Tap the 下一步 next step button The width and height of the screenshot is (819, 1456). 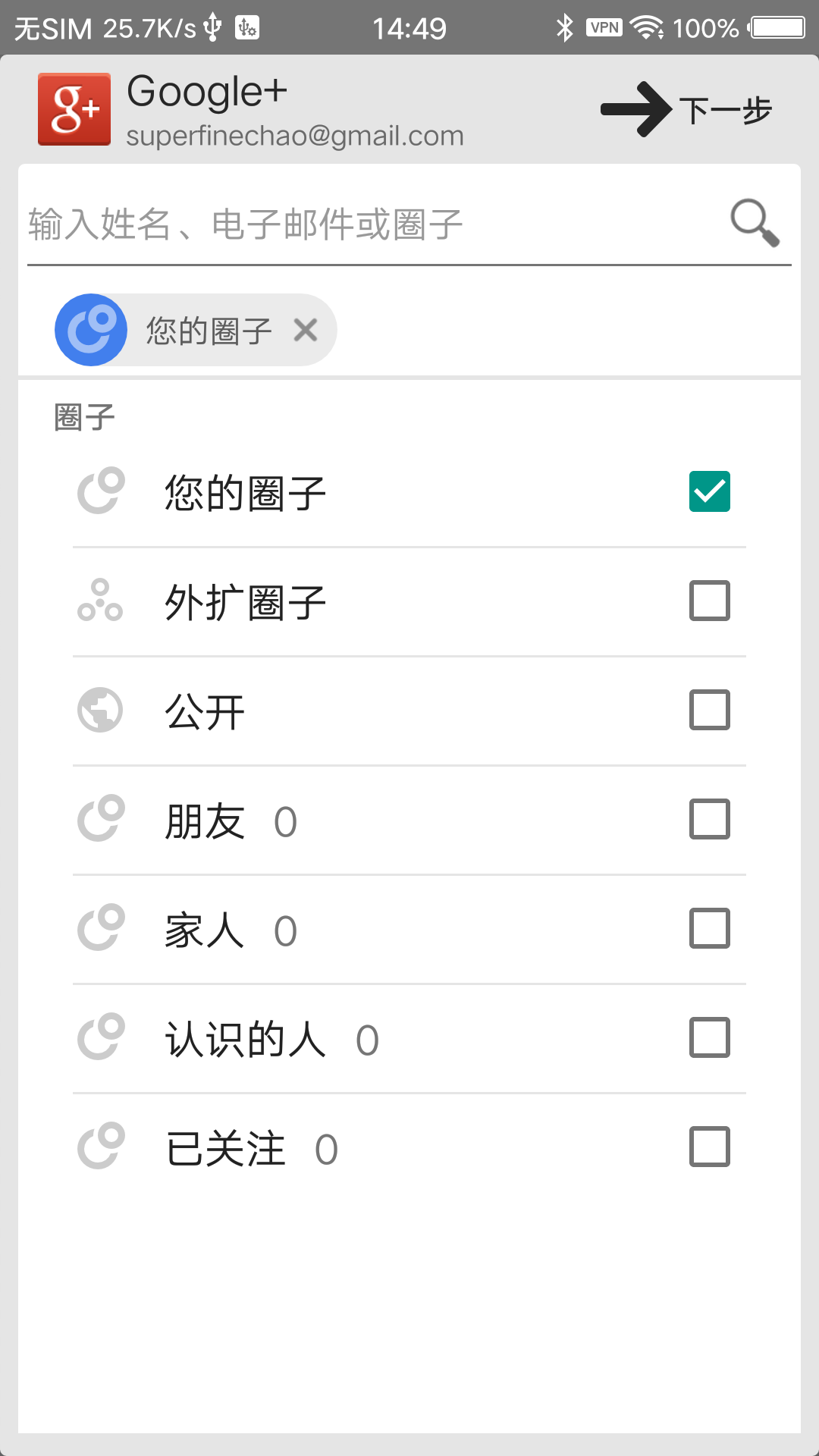point(687,110)
